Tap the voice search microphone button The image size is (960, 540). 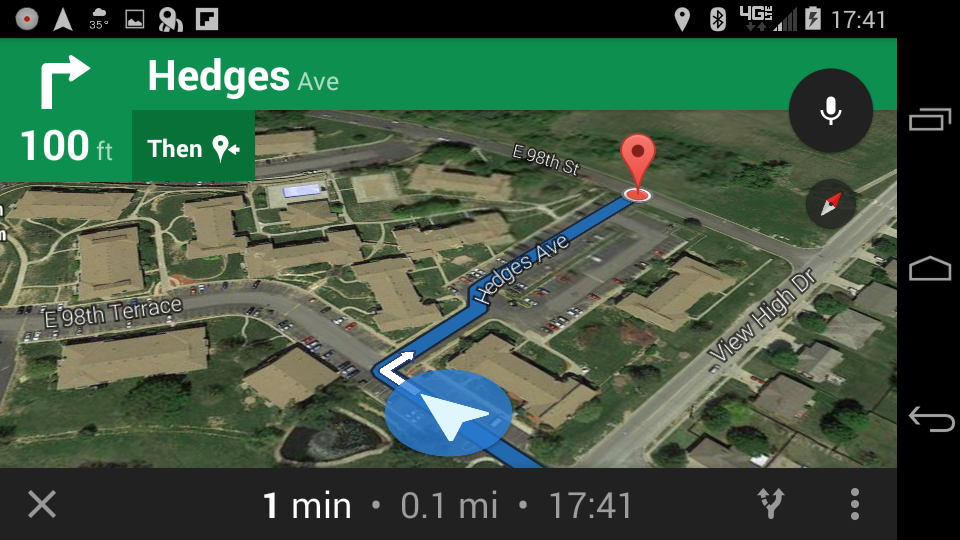tap(830, 110)
